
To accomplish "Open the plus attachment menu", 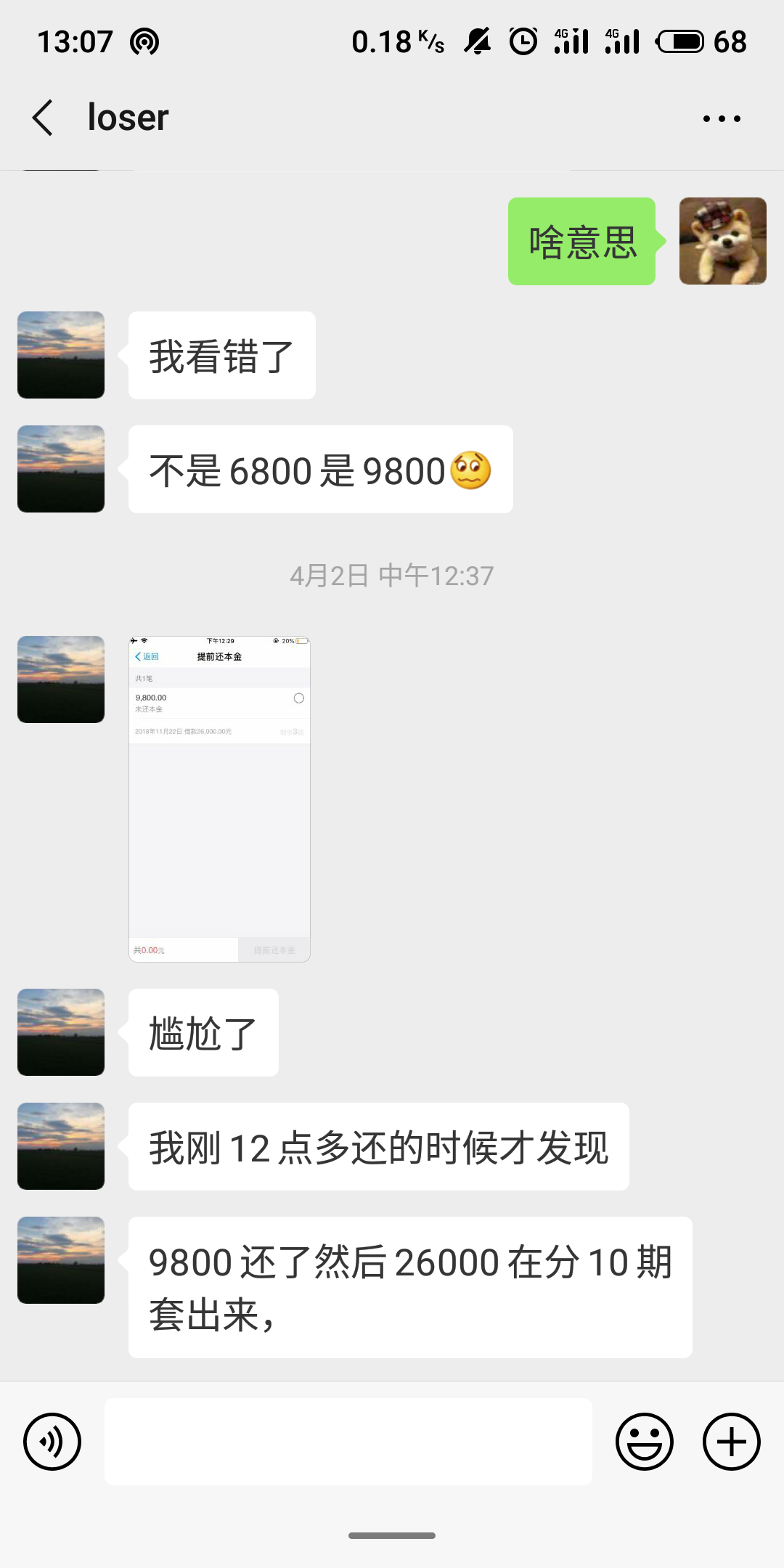I will tap(731, 1442).
